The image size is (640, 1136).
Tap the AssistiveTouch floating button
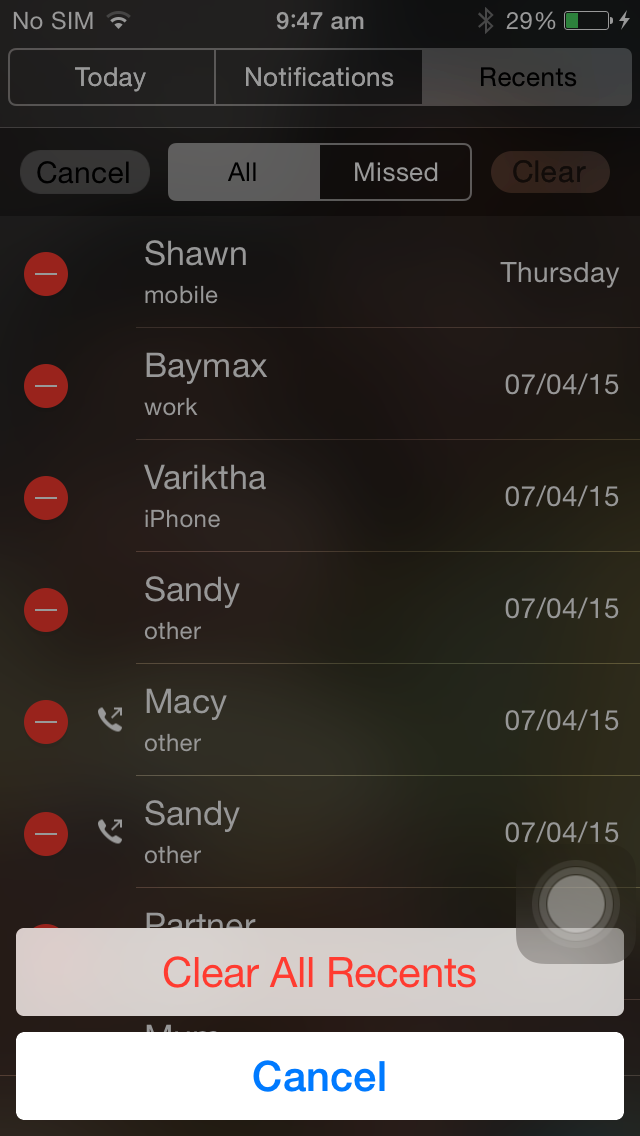[x=576, y=903]
